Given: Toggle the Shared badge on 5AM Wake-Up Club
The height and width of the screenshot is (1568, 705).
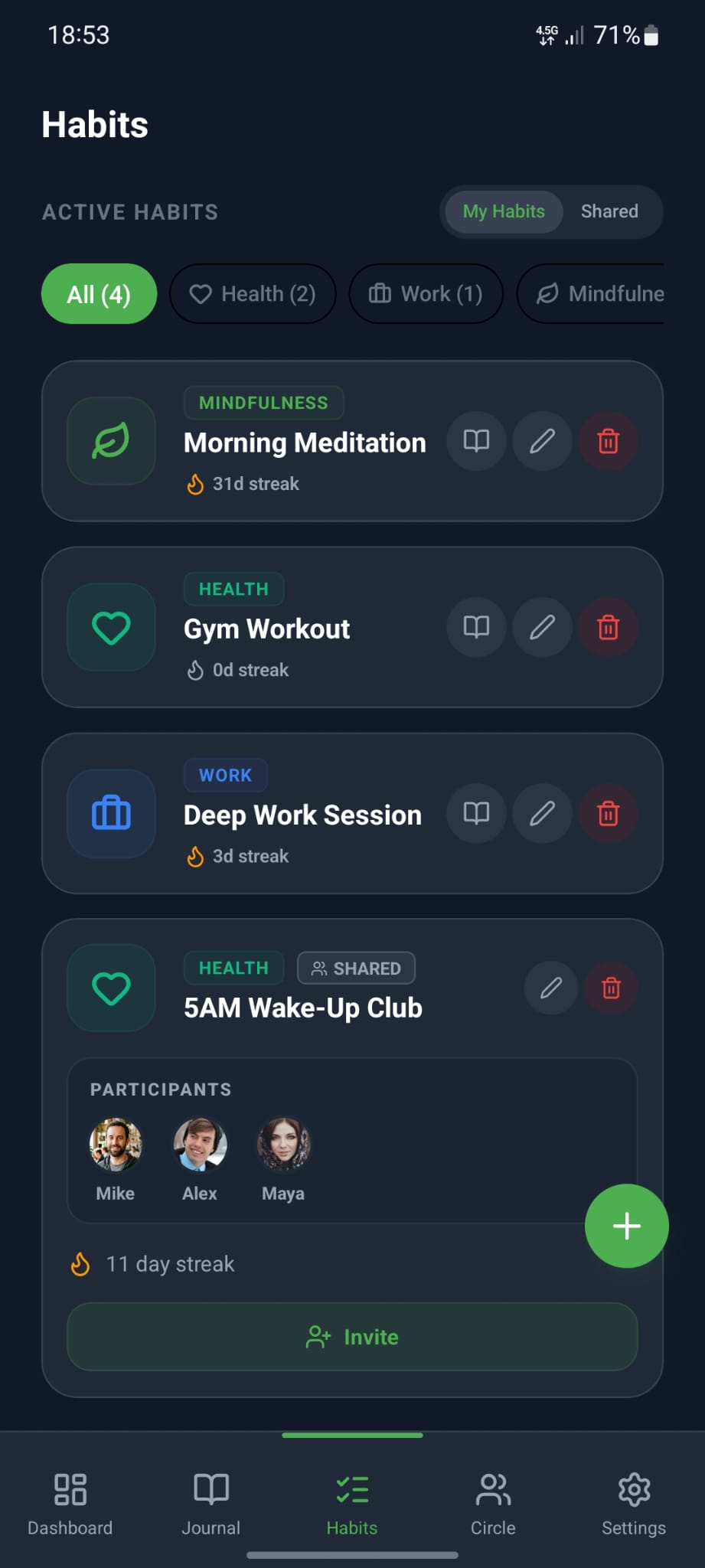Looking at the screenshot, I should coord(355,968).
